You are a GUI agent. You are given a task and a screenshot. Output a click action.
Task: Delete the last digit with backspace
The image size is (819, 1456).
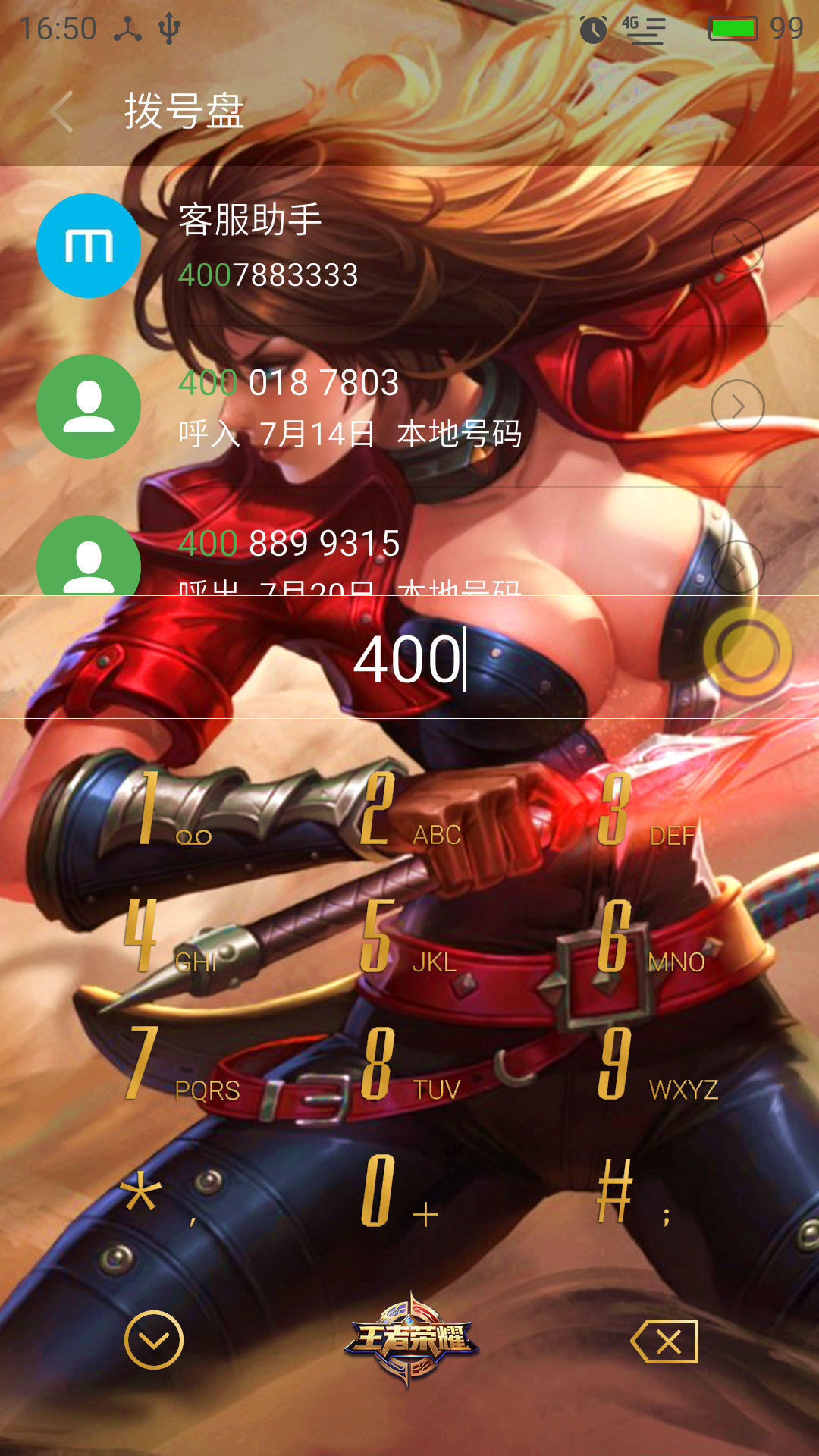665,1341
